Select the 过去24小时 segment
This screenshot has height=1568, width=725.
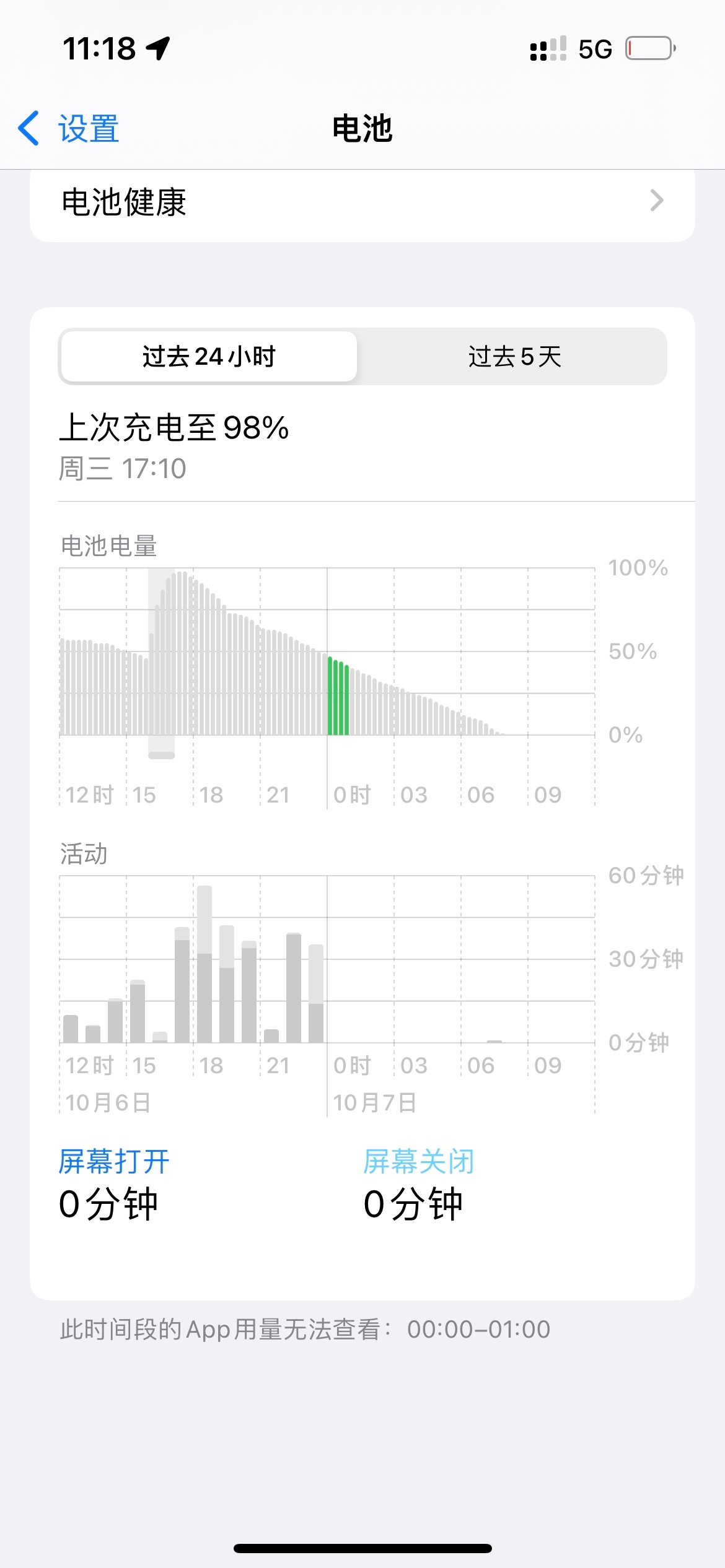209,357
